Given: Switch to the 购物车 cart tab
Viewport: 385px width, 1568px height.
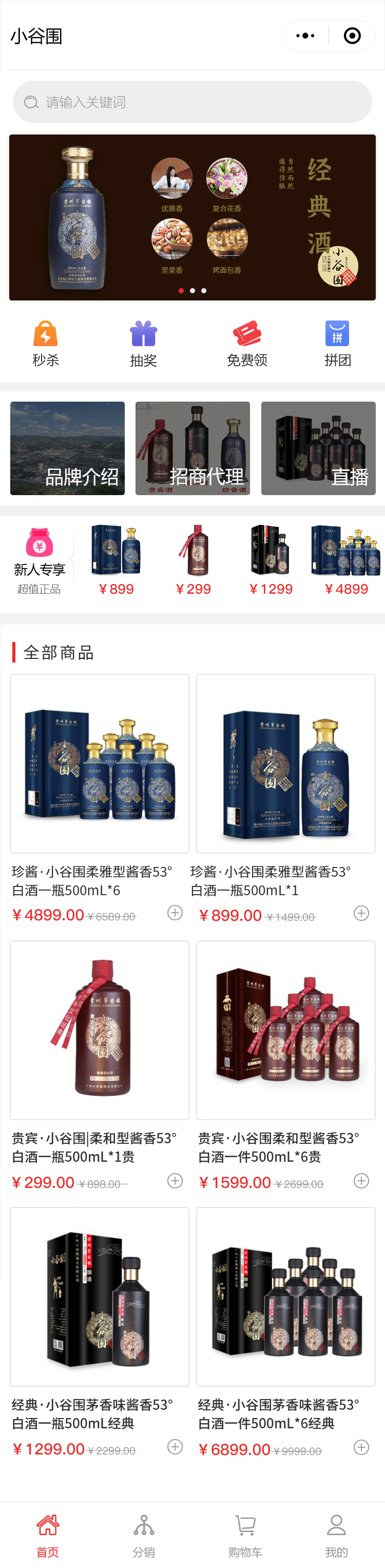Looking at the screenshot, I should (x=245, y=1535).
